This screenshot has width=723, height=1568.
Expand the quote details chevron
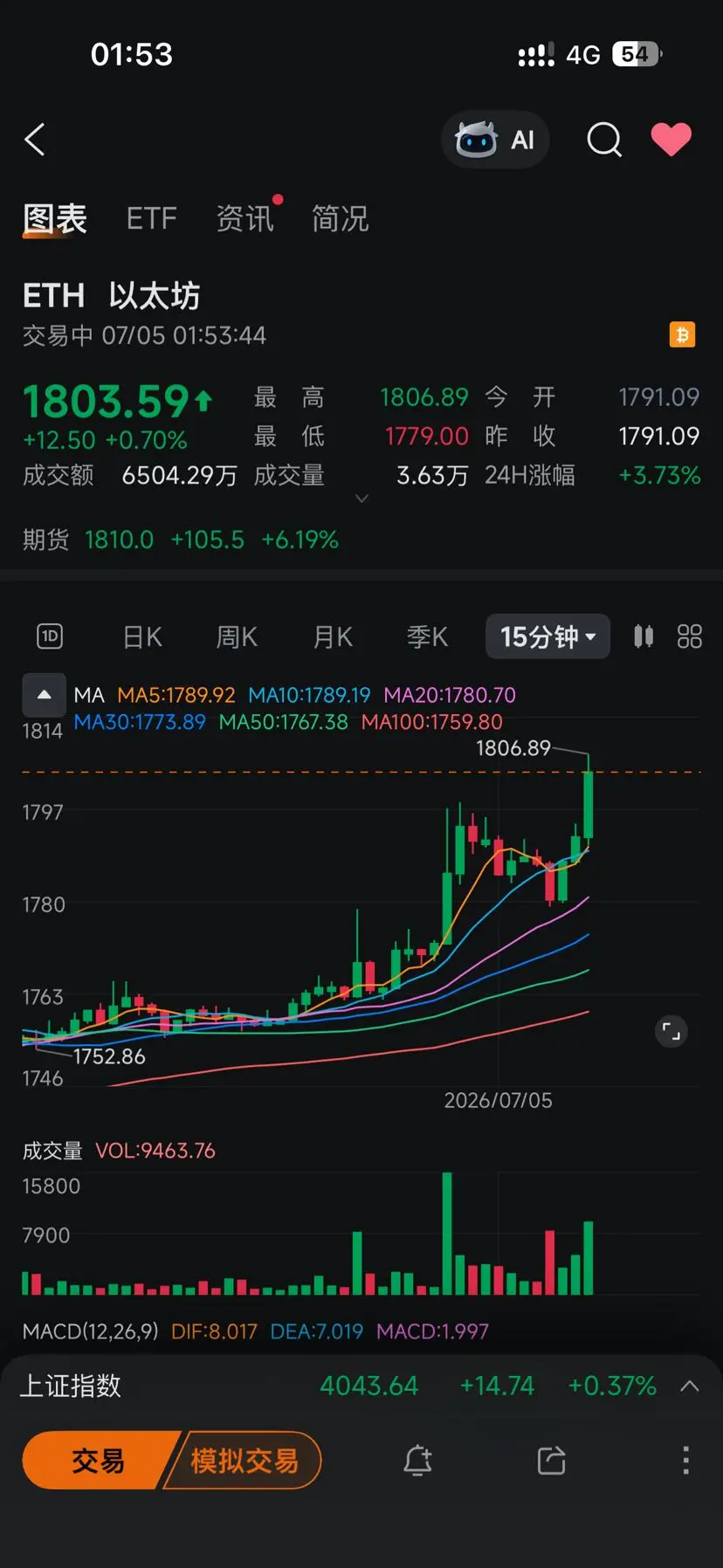tap(362, 499)
